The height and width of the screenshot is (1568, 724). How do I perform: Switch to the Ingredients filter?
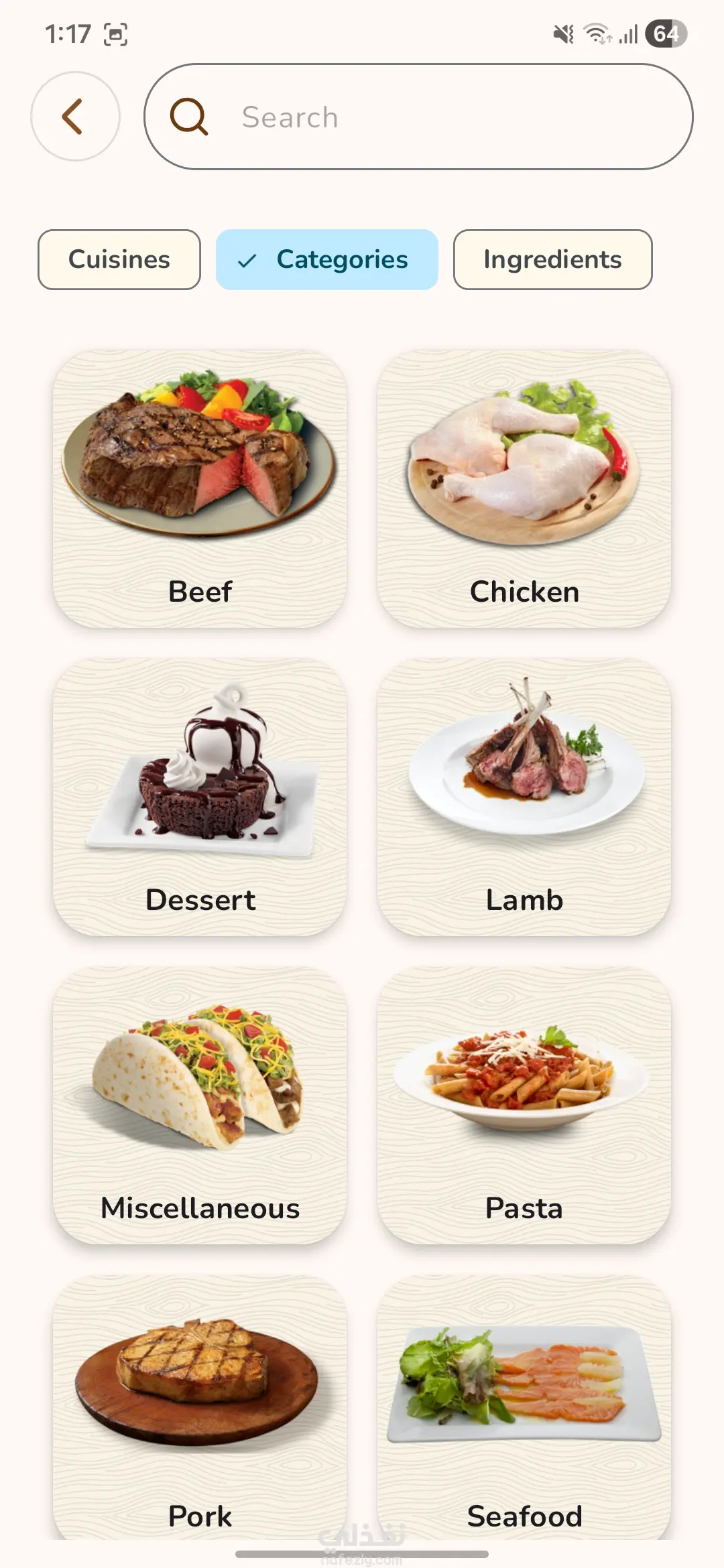point(552,260)
